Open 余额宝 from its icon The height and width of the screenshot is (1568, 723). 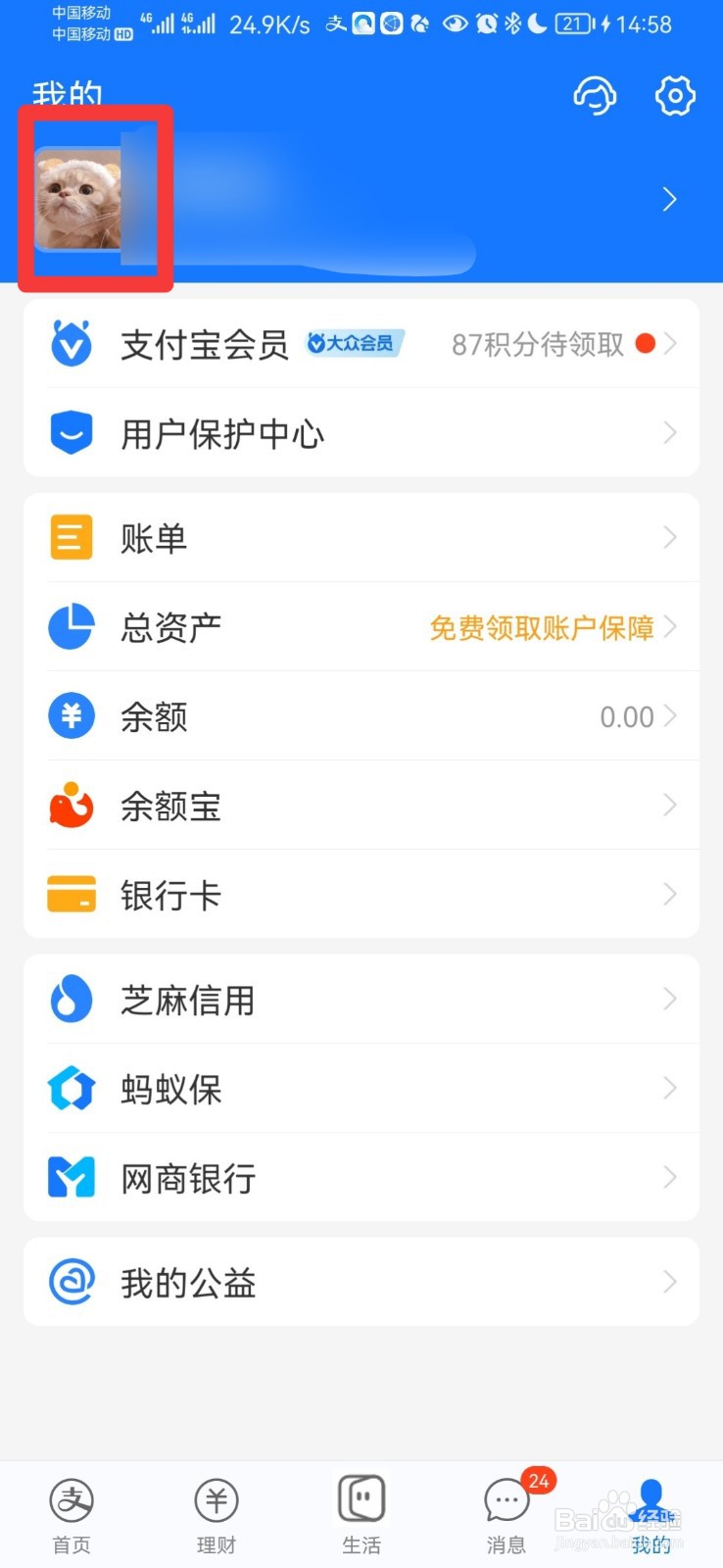(x=70, y=806)
